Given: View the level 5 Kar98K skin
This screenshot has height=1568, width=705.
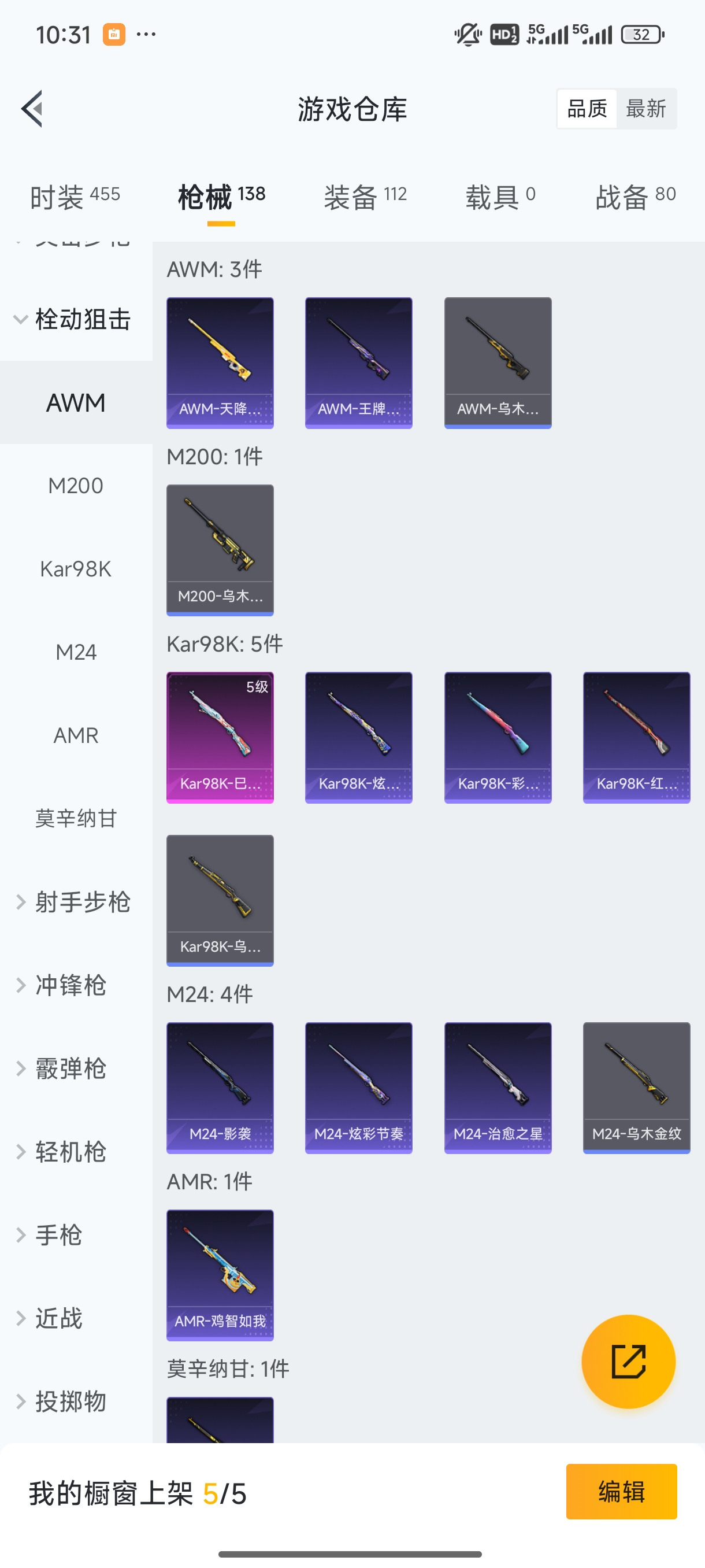Looking at the screenshot, I should point(220,737).
